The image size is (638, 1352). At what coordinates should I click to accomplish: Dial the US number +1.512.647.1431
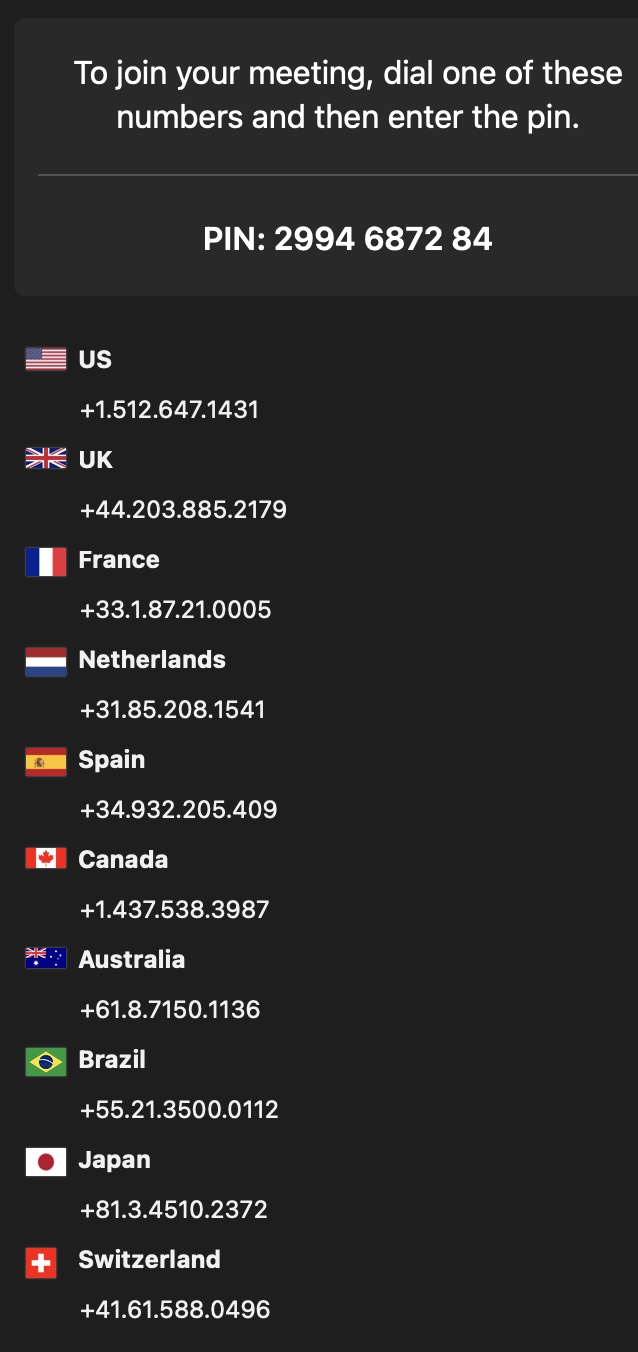point(169,410)
